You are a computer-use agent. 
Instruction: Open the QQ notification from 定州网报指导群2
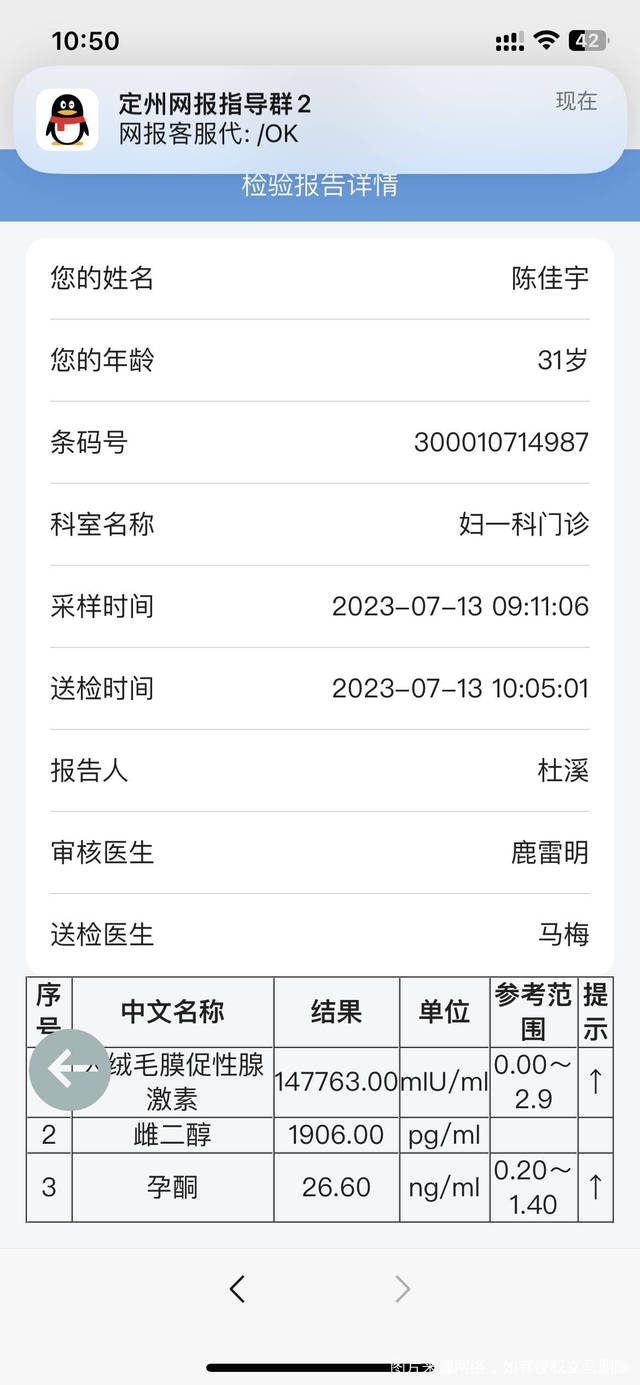(320, 118)
